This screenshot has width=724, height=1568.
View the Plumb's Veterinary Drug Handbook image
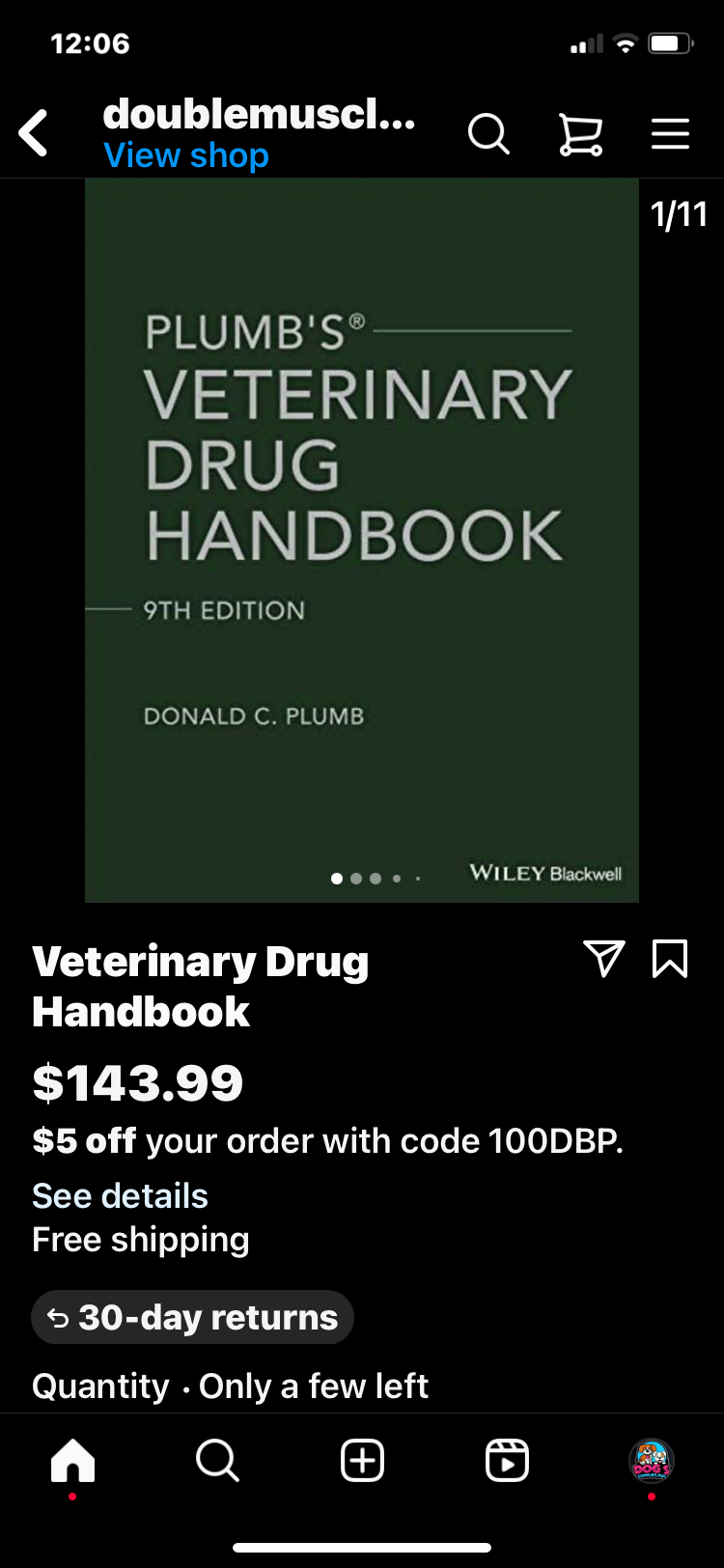tap(362, 541)
